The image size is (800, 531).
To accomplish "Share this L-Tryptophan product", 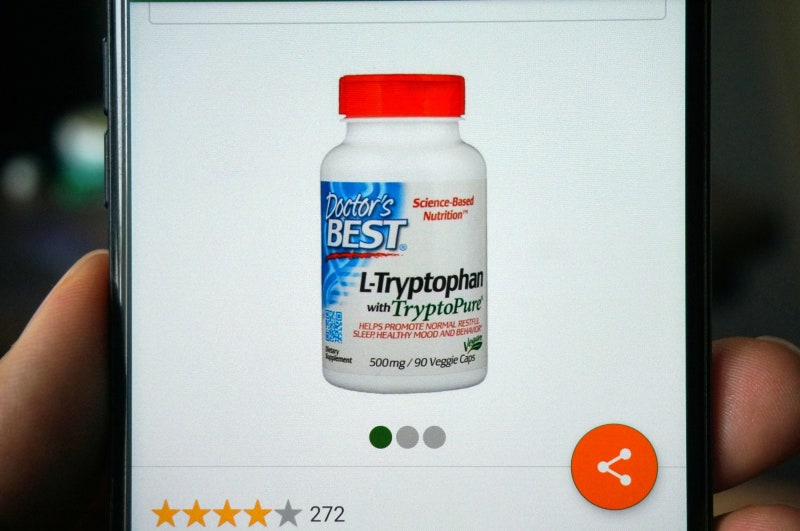I will coord(614,467).
